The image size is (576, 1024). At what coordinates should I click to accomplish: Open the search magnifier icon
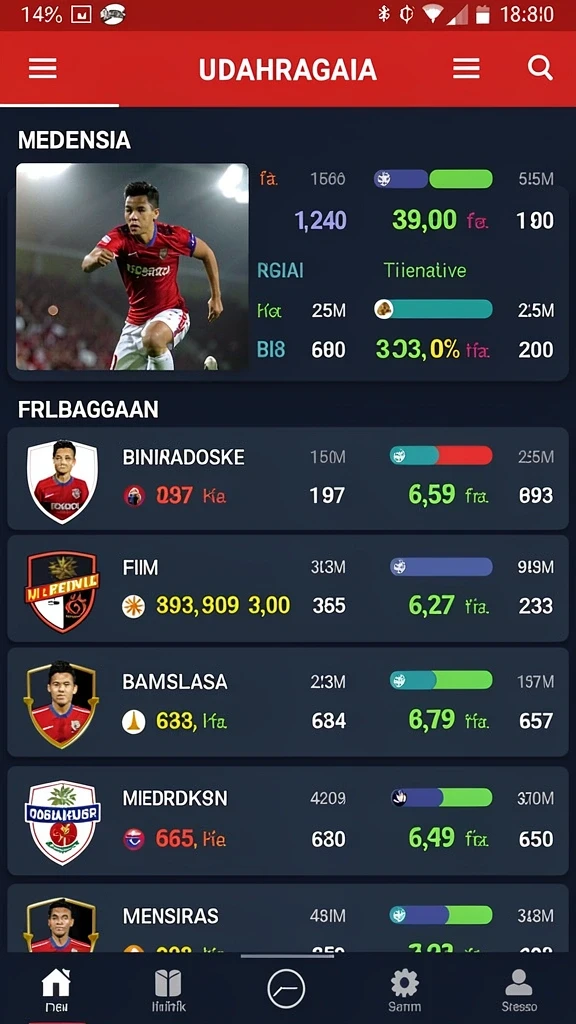click(540, 68)
